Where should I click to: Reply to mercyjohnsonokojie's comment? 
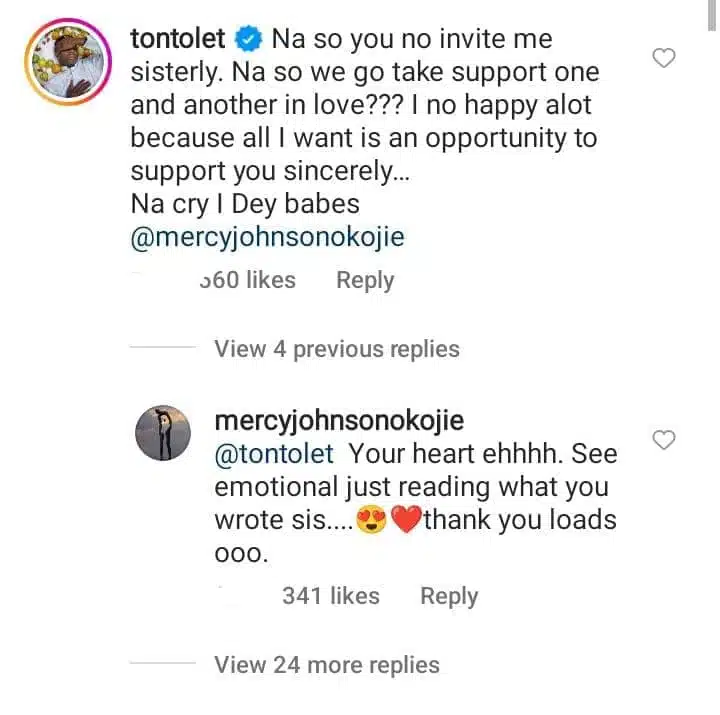pos(449,596)
